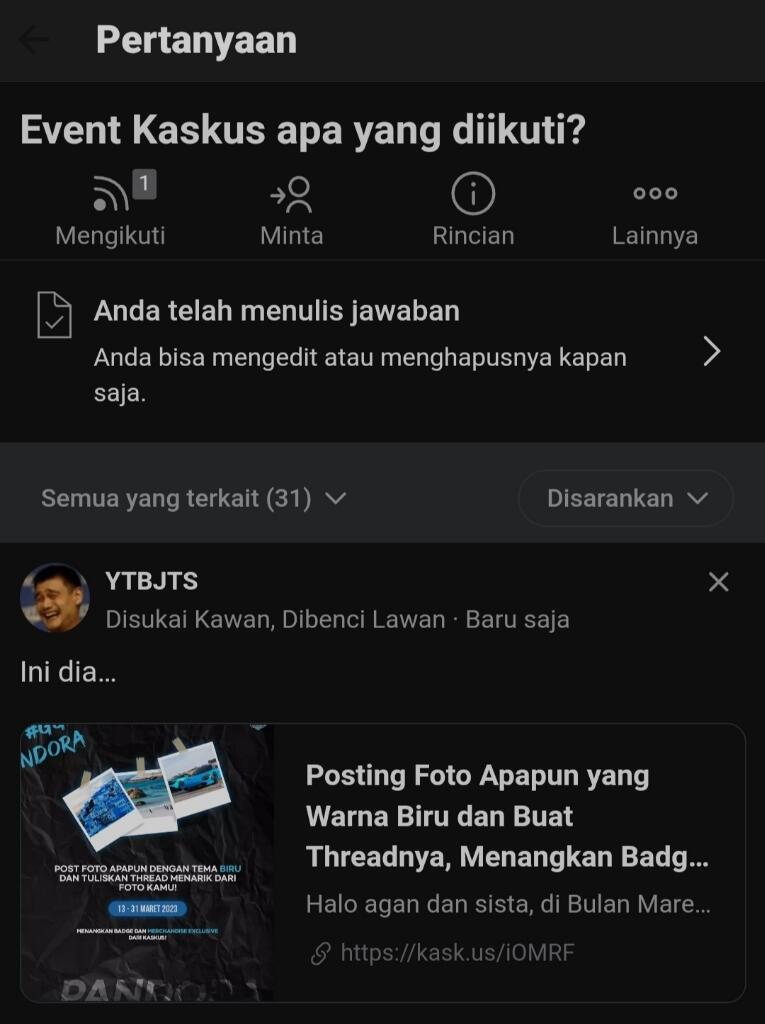Open the Rincian info icon
Image resolution: width=765 pixels, height=1024 pixels.
click(473, 195)
